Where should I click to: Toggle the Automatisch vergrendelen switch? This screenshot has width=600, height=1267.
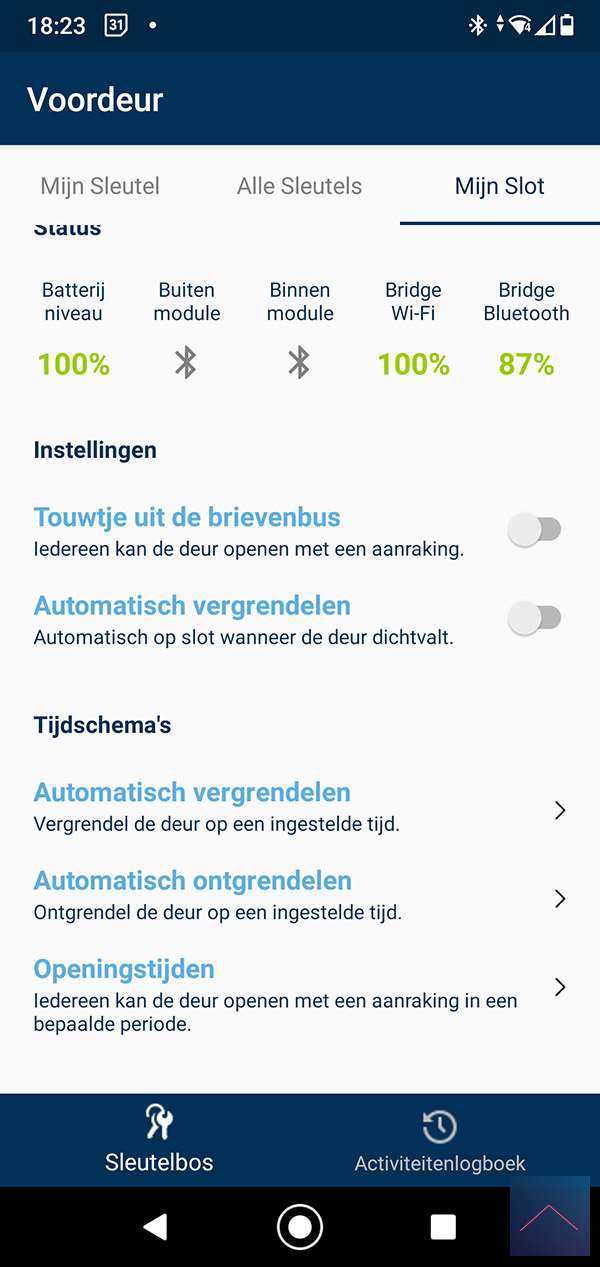534,618
